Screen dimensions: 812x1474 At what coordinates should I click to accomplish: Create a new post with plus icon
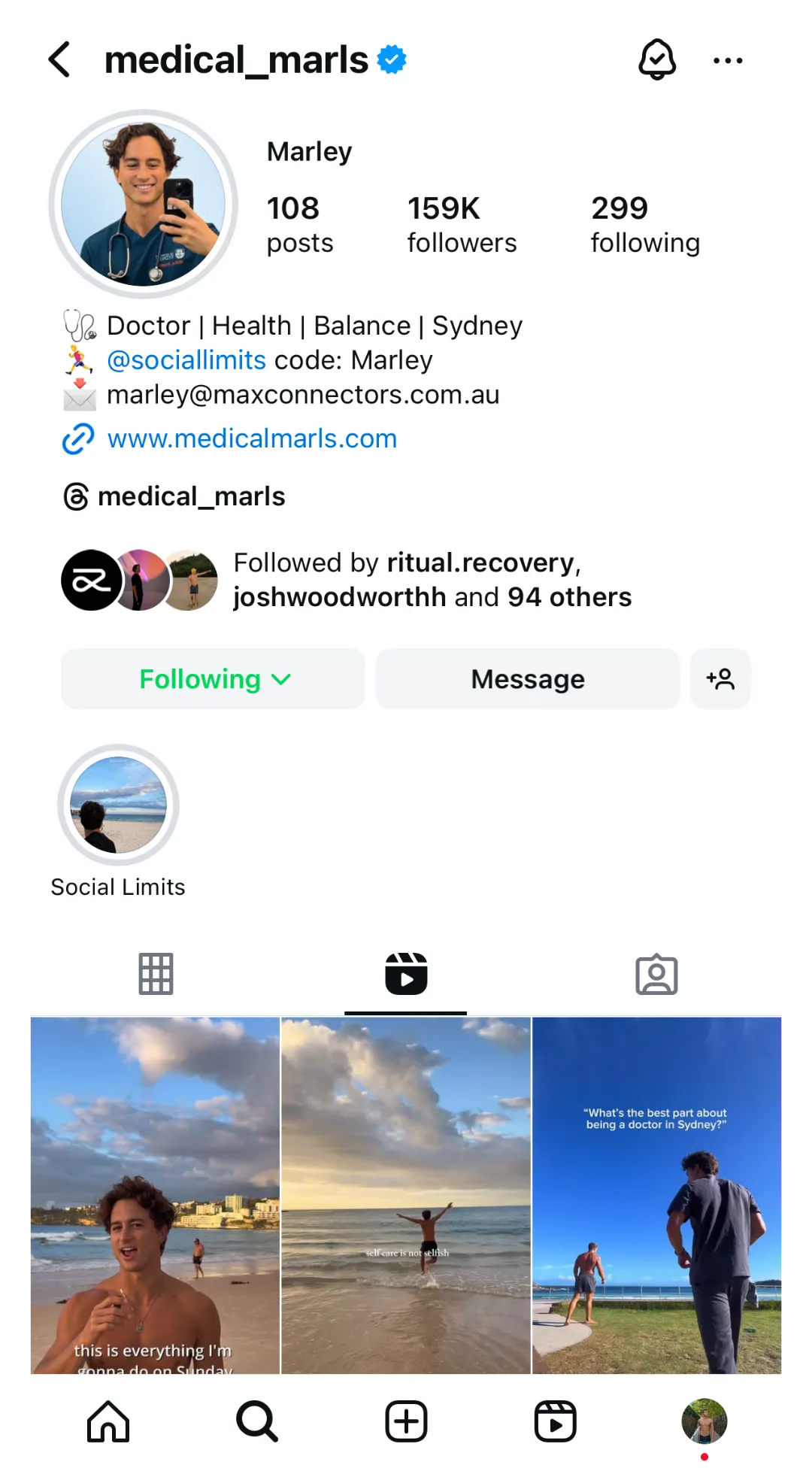point(406,1421)
